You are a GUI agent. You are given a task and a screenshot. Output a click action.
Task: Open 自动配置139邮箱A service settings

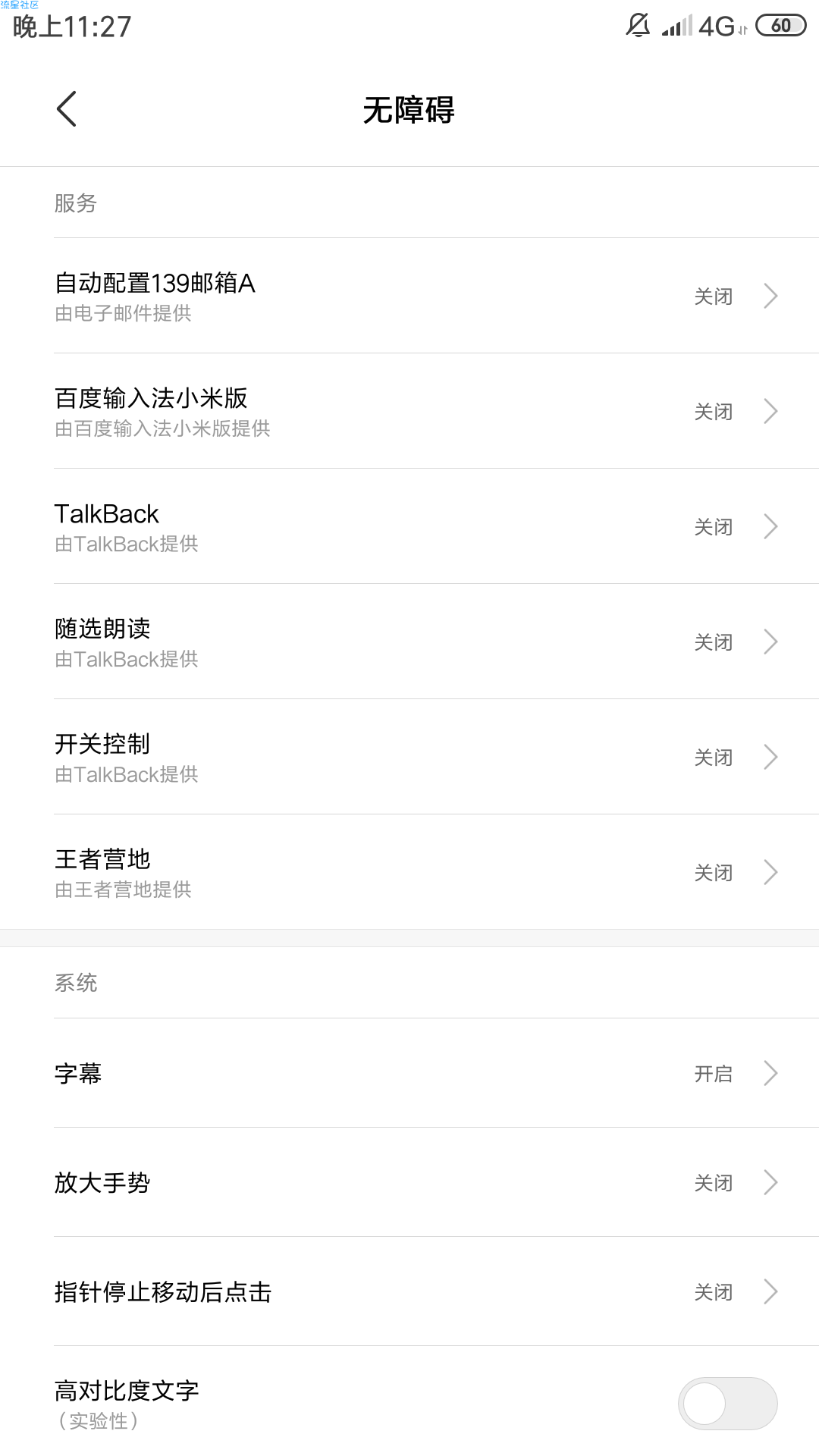pos(409,296)
